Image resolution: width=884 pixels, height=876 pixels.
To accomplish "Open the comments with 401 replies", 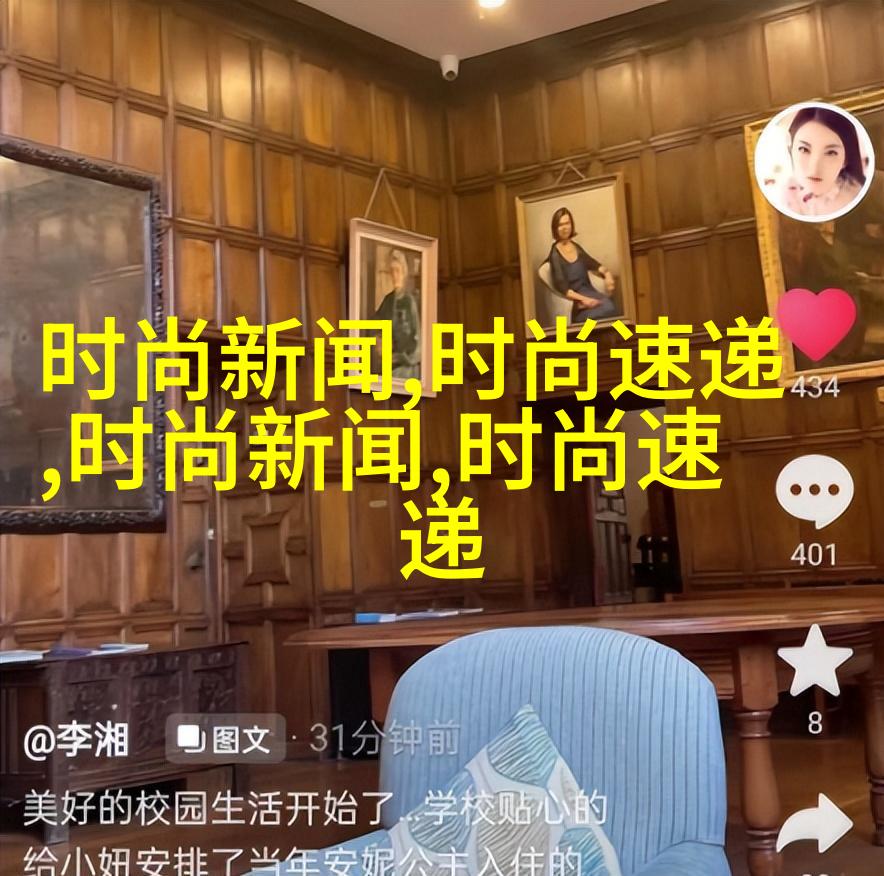I will coord(816,492).
